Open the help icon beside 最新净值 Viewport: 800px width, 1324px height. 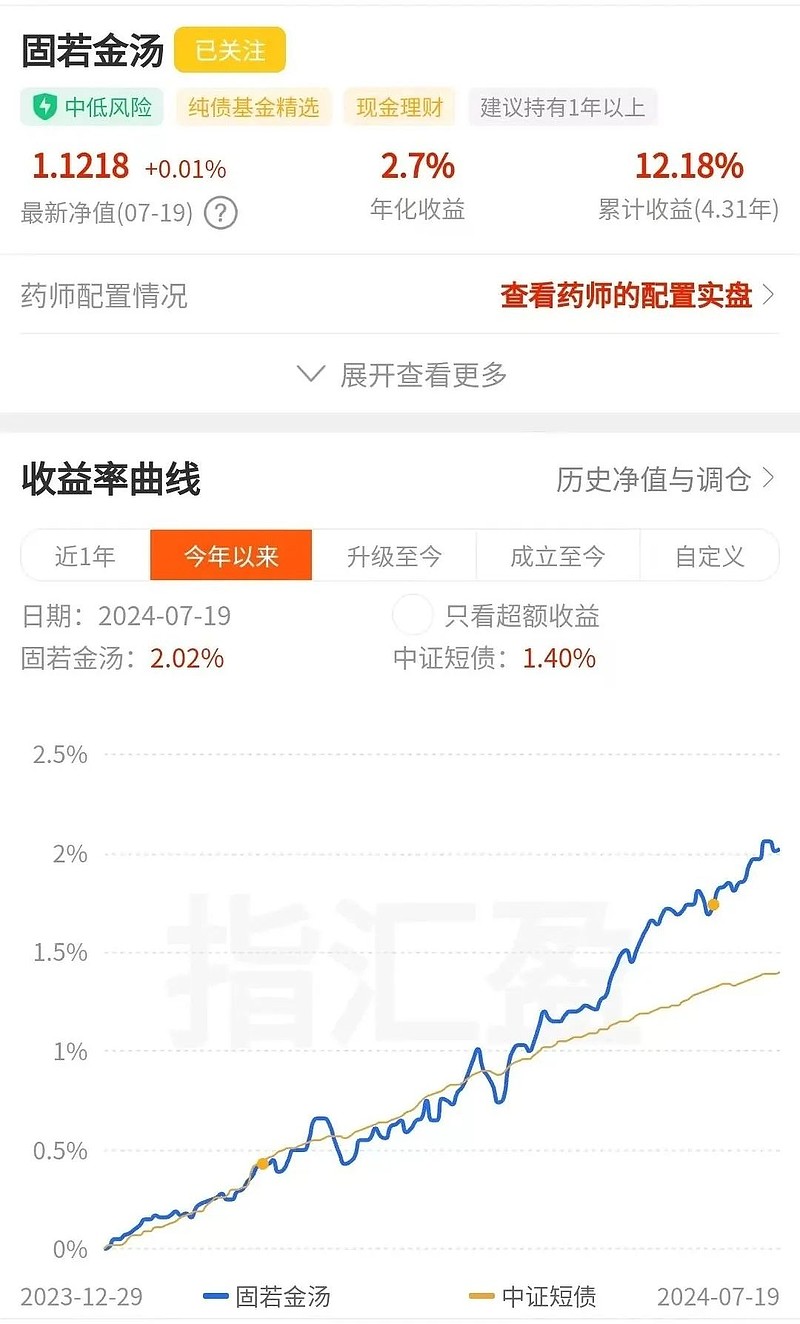221,213
